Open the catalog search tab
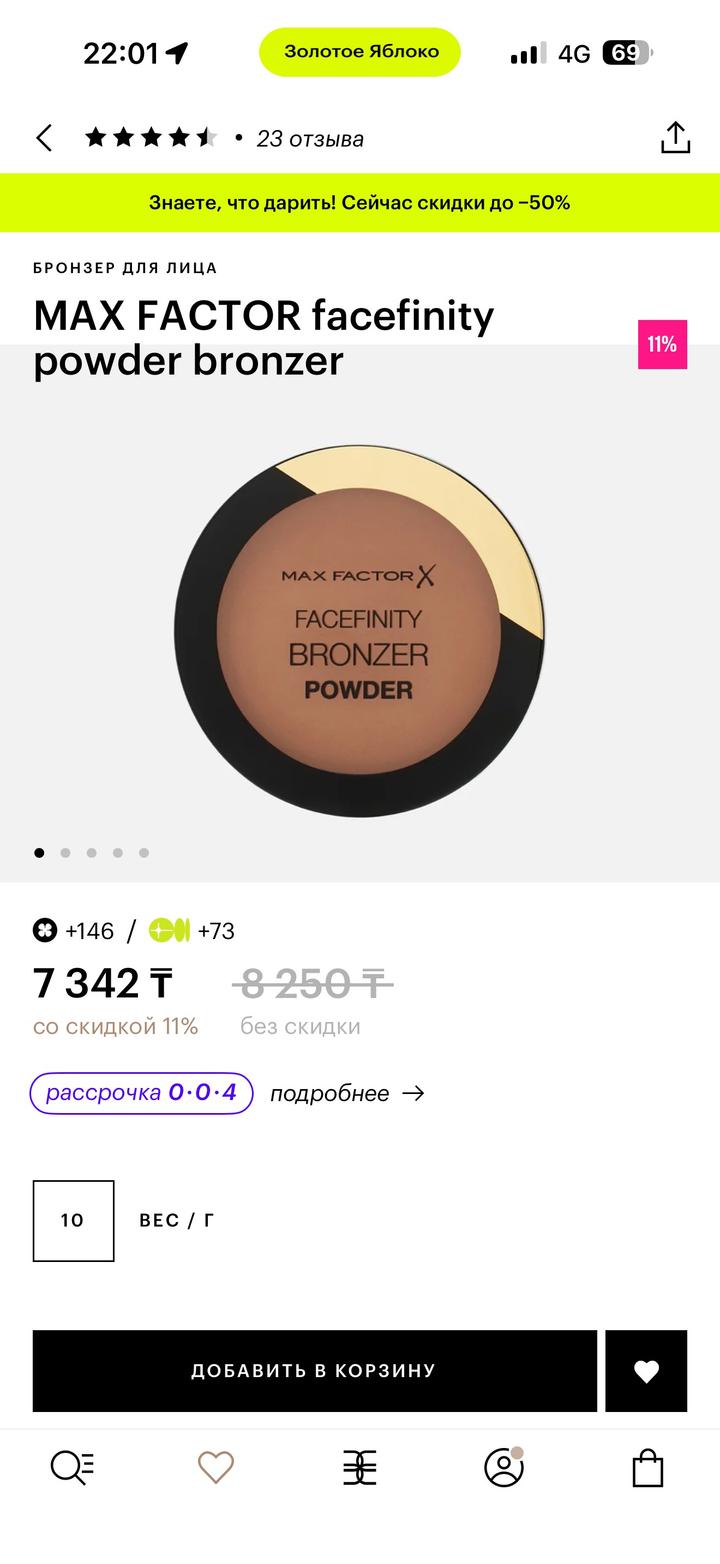This screenshot has height=1564, width=720. point(72,1468)
